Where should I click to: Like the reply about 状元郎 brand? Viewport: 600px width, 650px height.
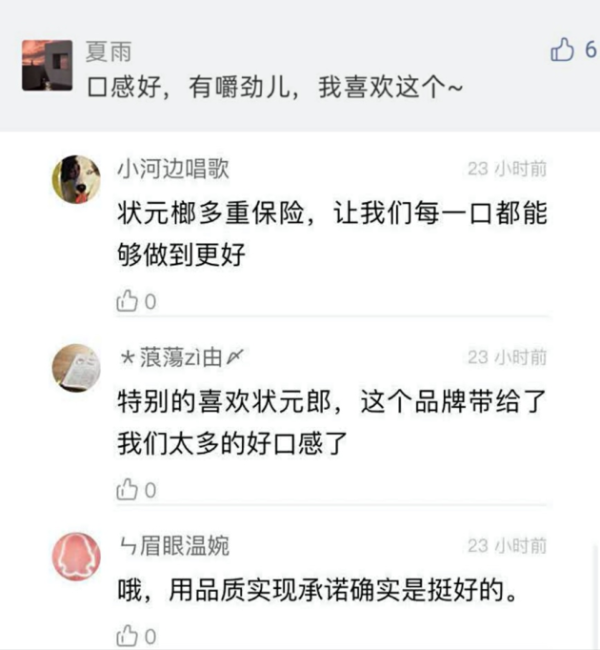click(127, 489)
